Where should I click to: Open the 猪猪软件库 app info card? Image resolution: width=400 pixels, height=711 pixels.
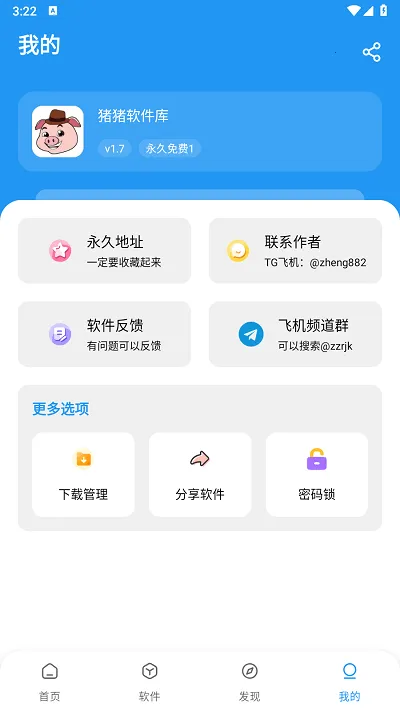tap(200, 131)
